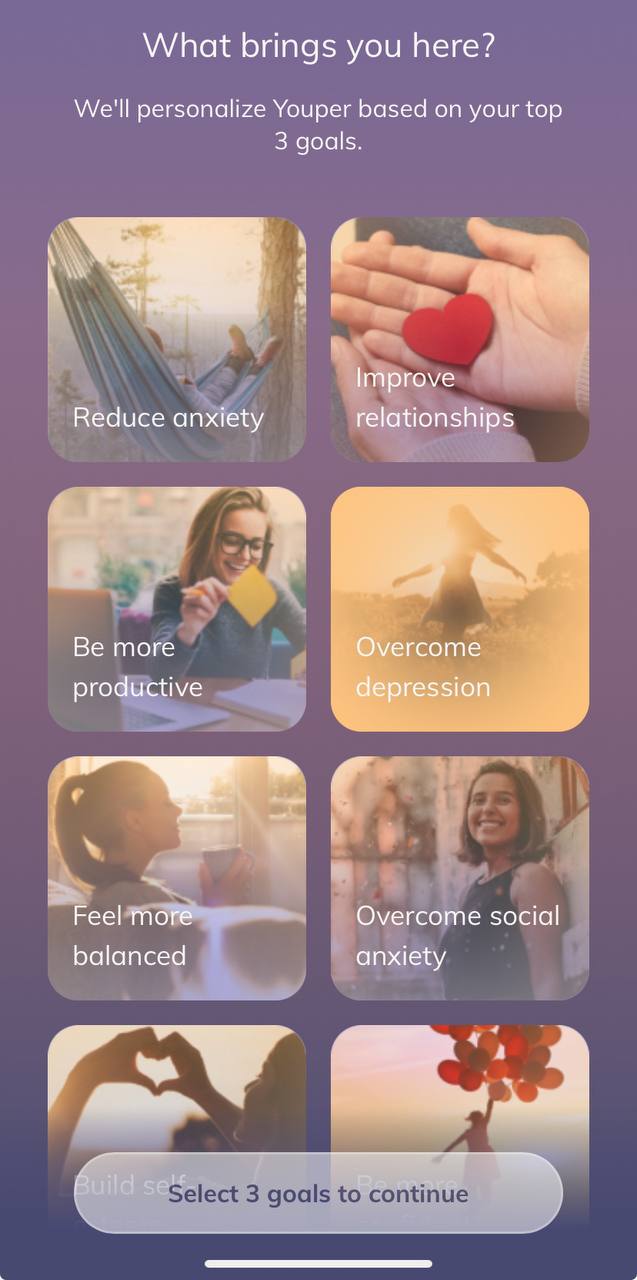Image resolution: width=637 pixels, height=1280 pixels.
Task: Tap the Overcome depression card
Action: [x=460, y=609]
